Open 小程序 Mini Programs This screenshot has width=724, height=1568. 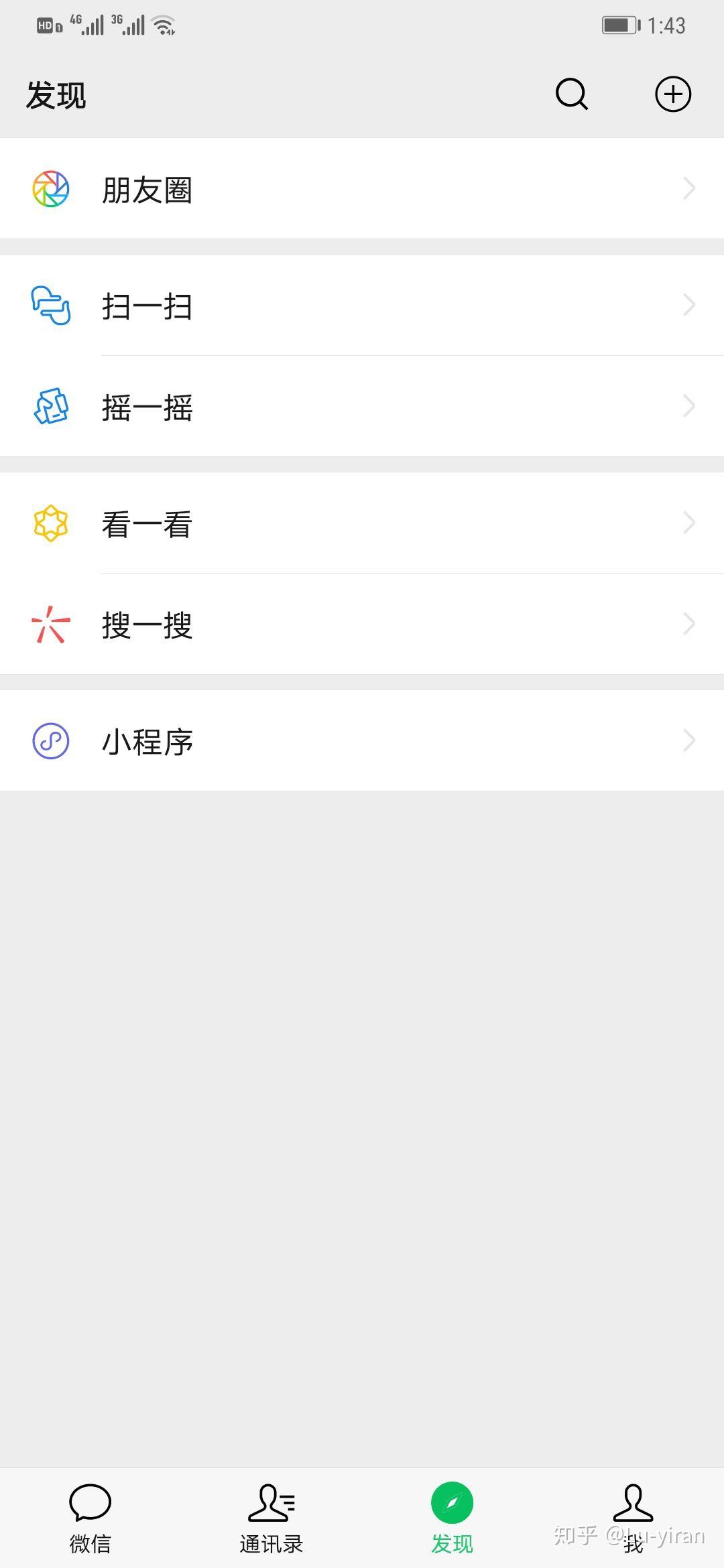(362, 741)
